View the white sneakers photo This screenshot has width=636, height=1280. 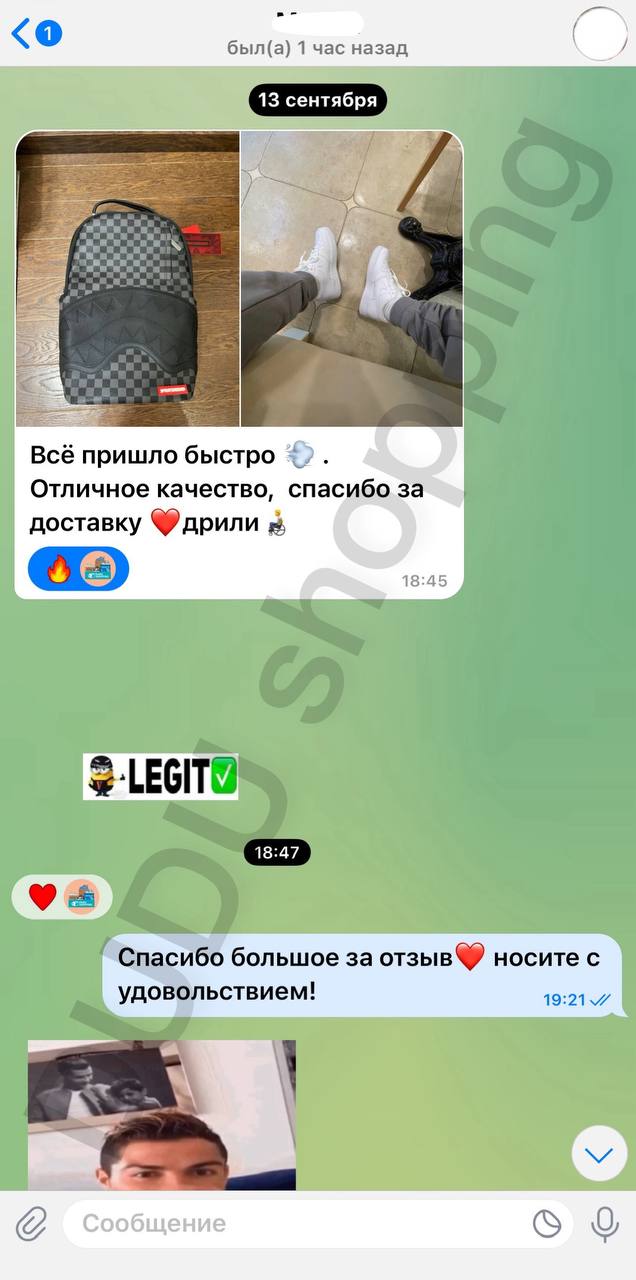(351, 279)
